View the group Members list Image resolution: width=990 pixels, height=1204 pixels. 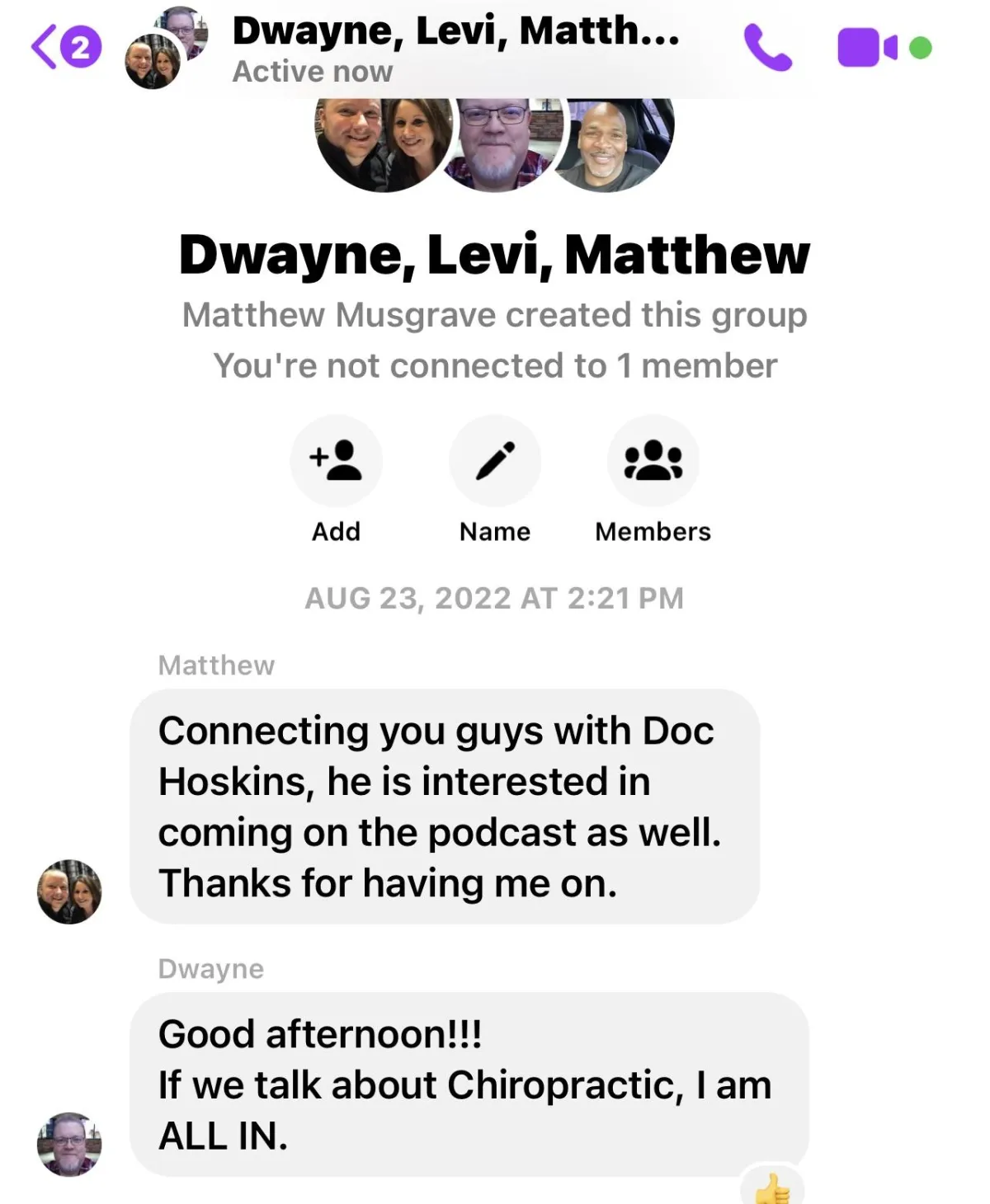(x=653, y=461)
